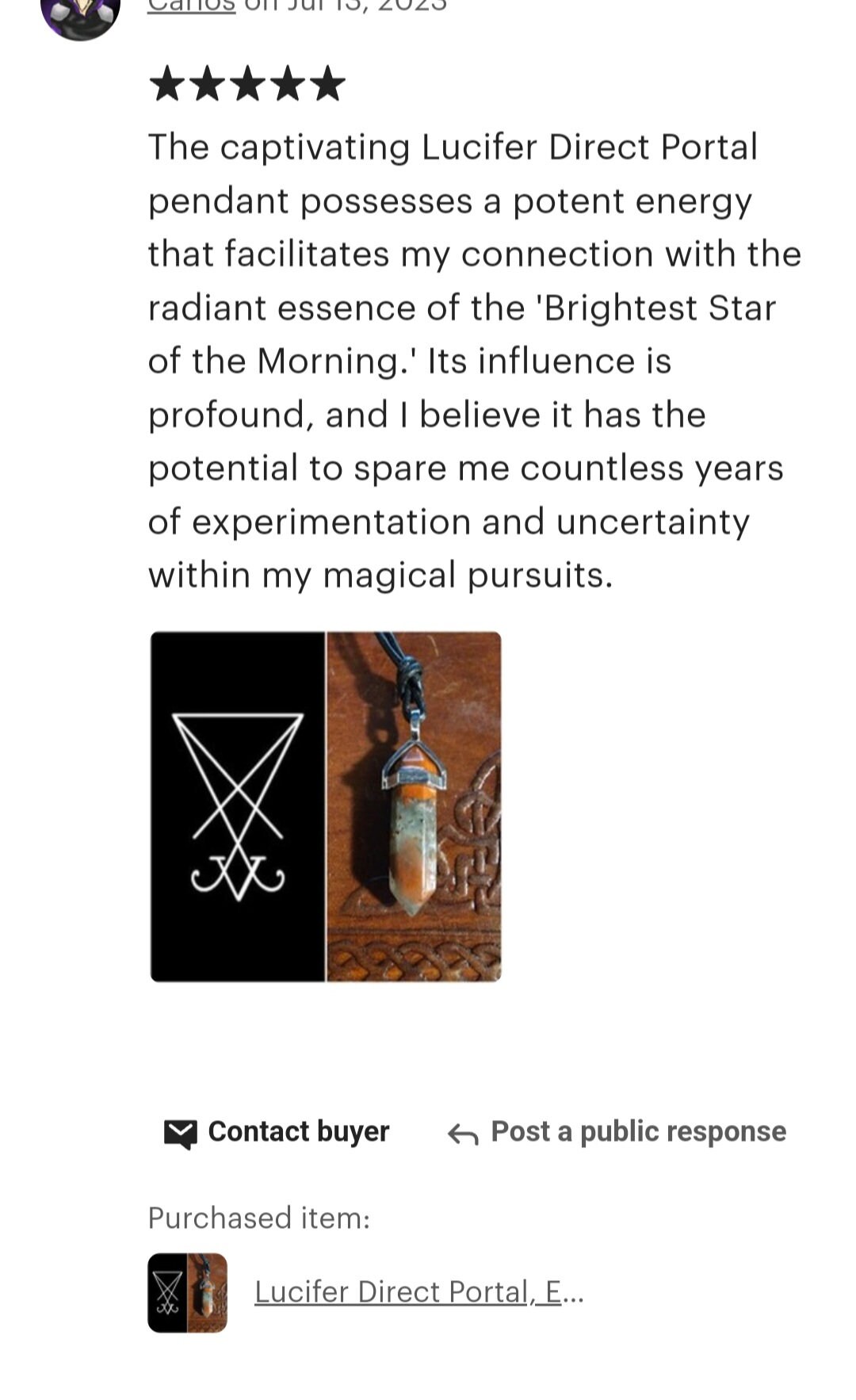The image size is (856, 1400).
Task: Open the purchased item thumbnail
Action: click(187, 1293)
